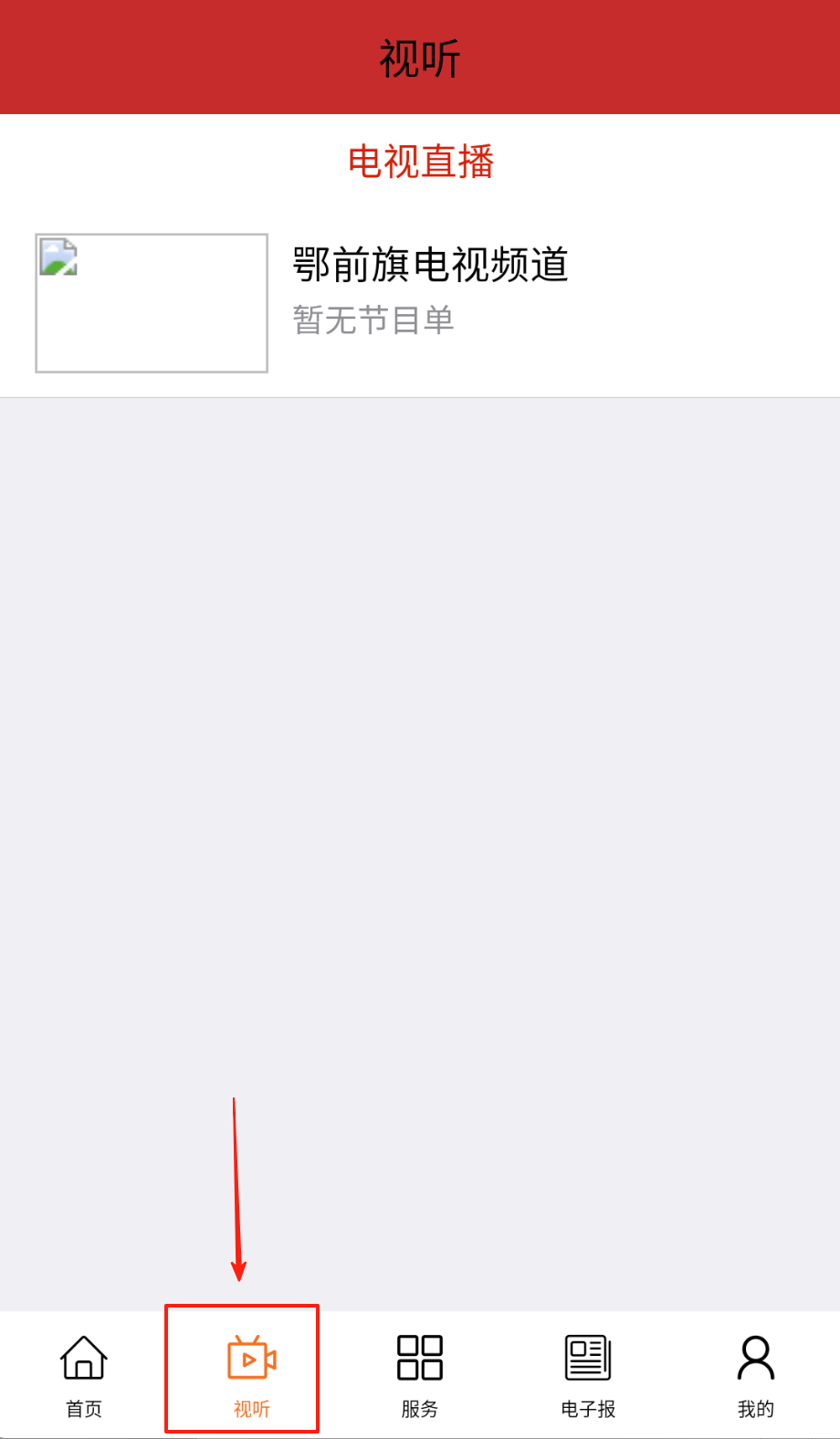Switch to the 首页 tab
840x1439 pixels.
tap(84, 1373)
